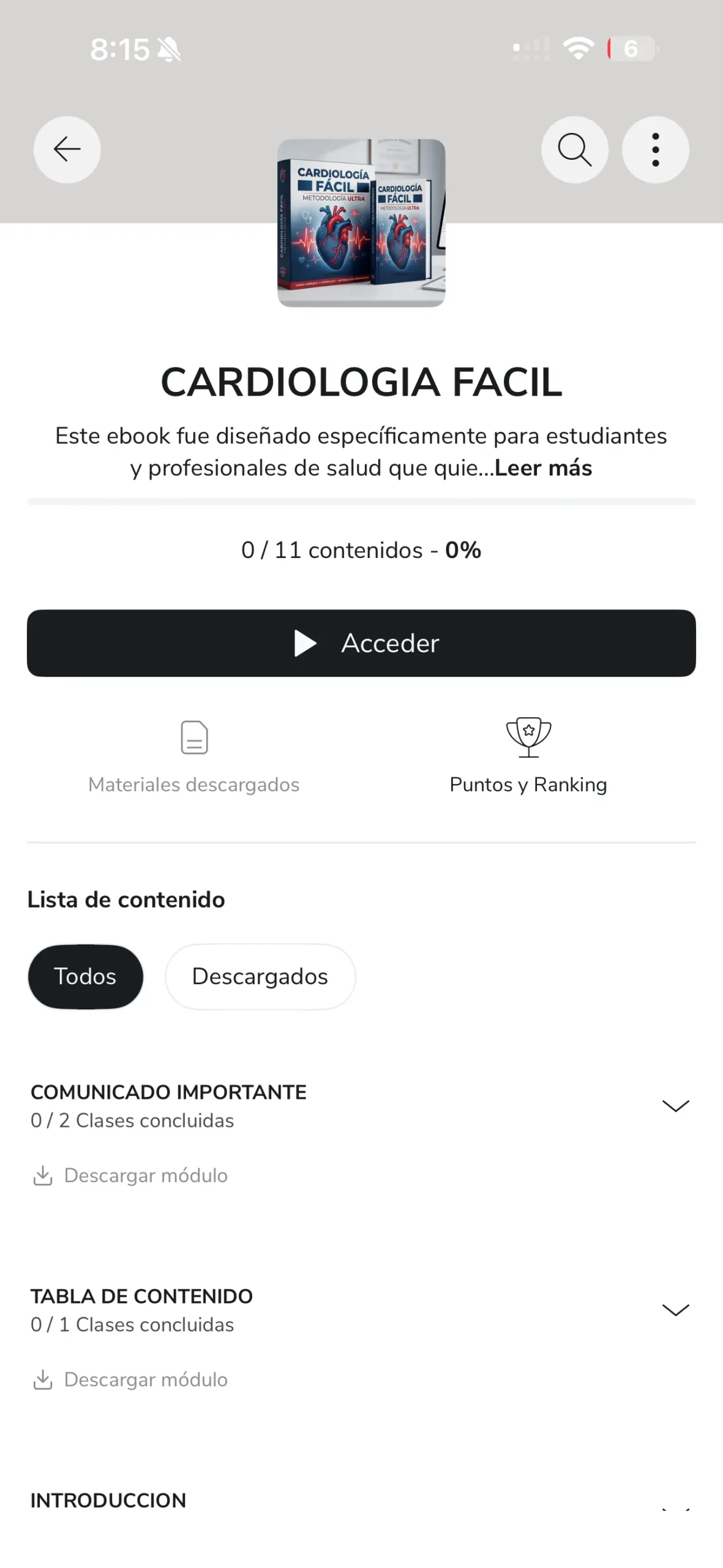
Task: Tap the Acceder button
Action: (361, 643)
